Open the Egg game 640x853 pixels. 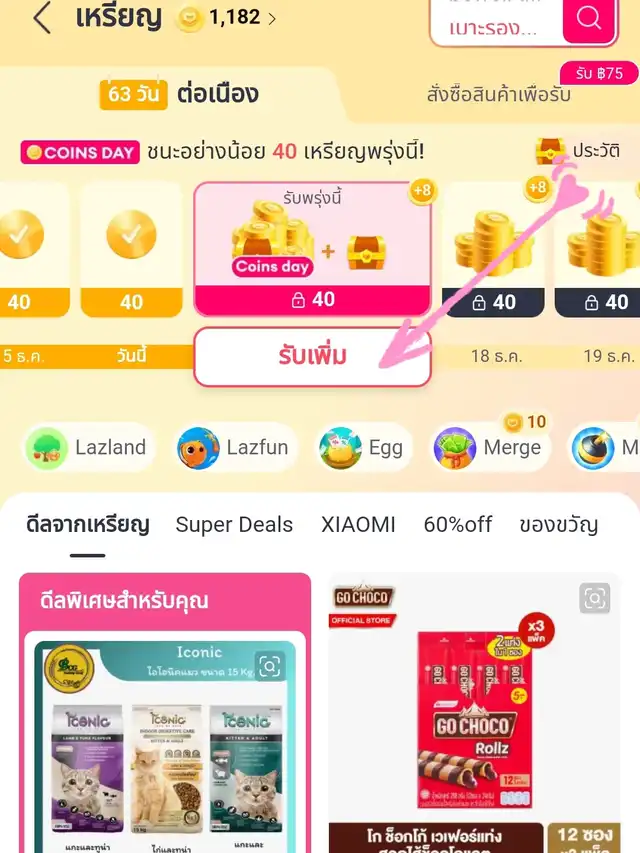tap(360, 447)
